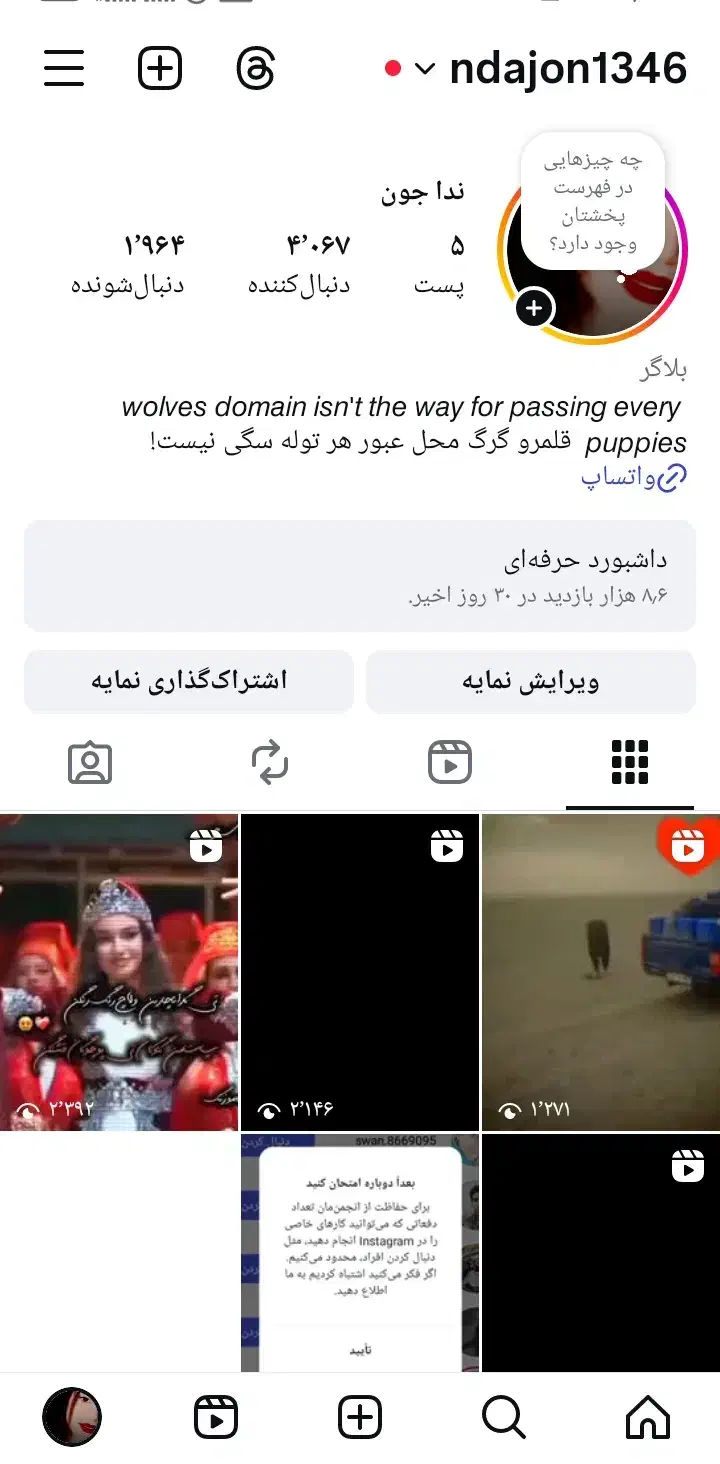Open the Threads icon

click(x=255, y=69)
